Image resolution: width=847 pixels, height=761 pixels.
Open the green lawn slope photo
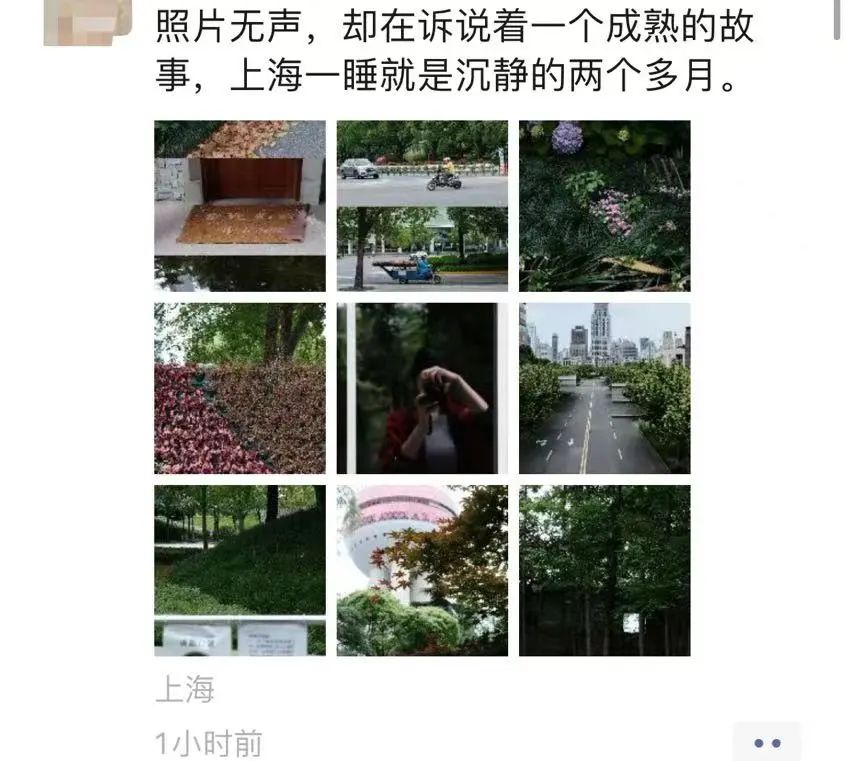240,570
